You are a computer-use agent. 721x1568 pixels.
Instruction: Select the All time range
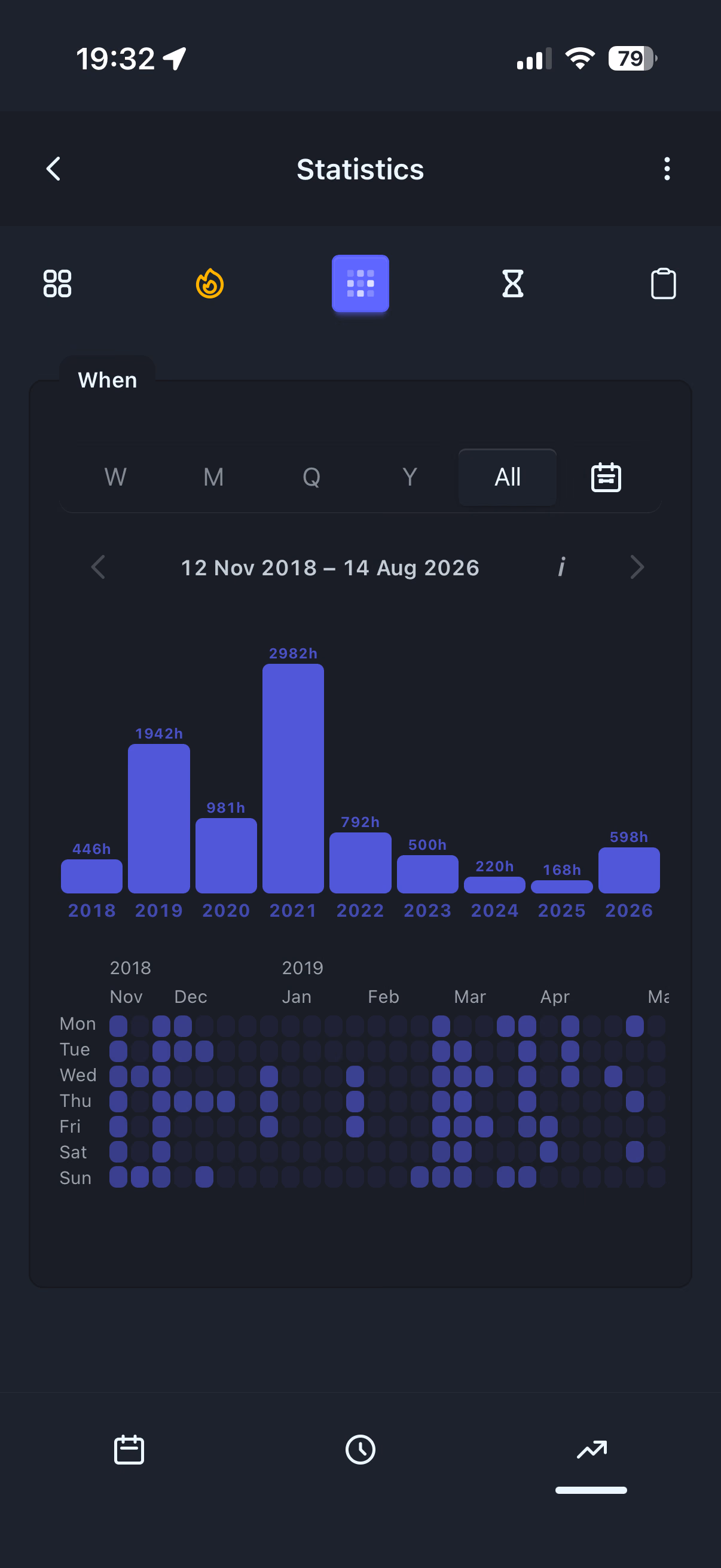(x=508, y=477)
